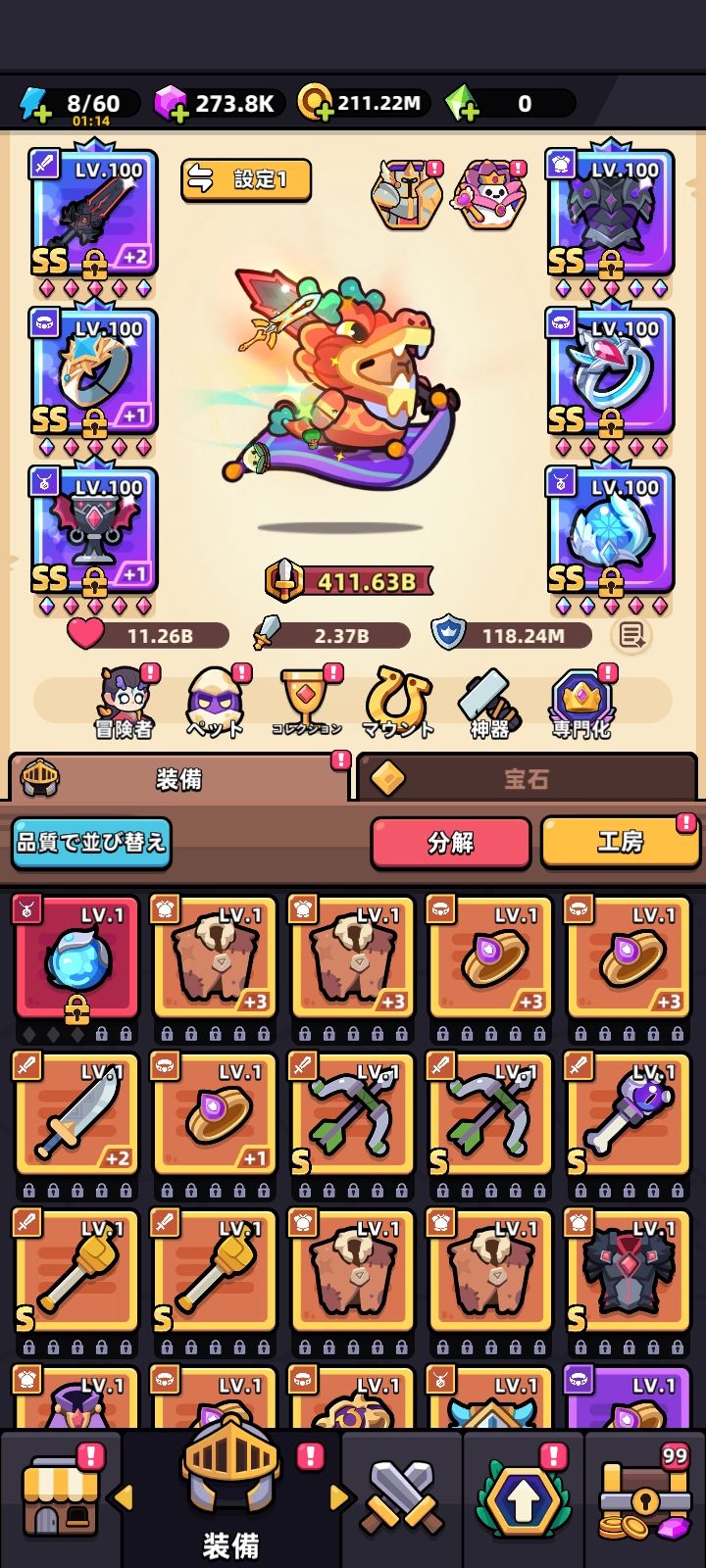Open the 専門化 crown menu
706x1568 pixels.
pyautogui.click(x=581, y=702)
